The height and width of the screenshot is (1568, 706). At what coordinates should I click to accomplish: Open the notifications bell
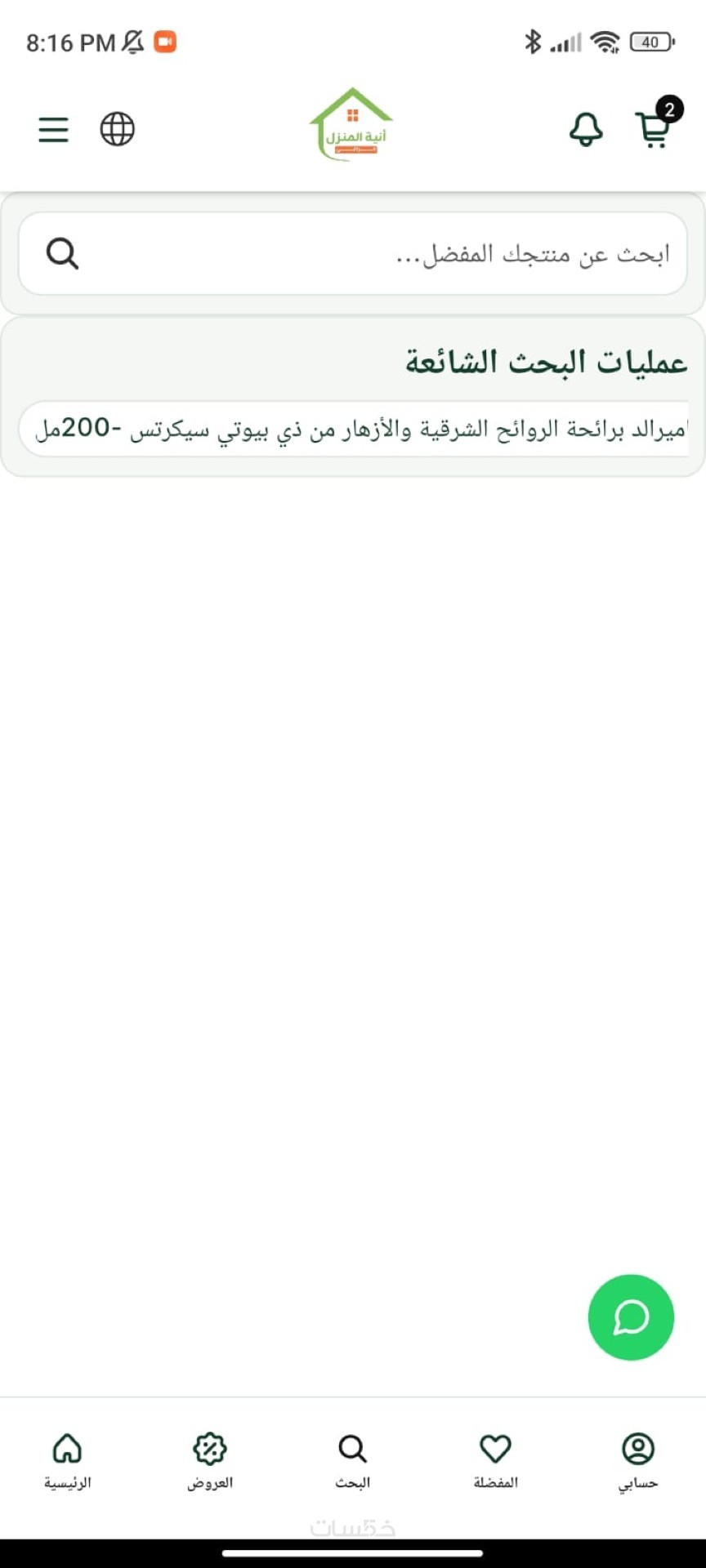(x=586, y=129)
